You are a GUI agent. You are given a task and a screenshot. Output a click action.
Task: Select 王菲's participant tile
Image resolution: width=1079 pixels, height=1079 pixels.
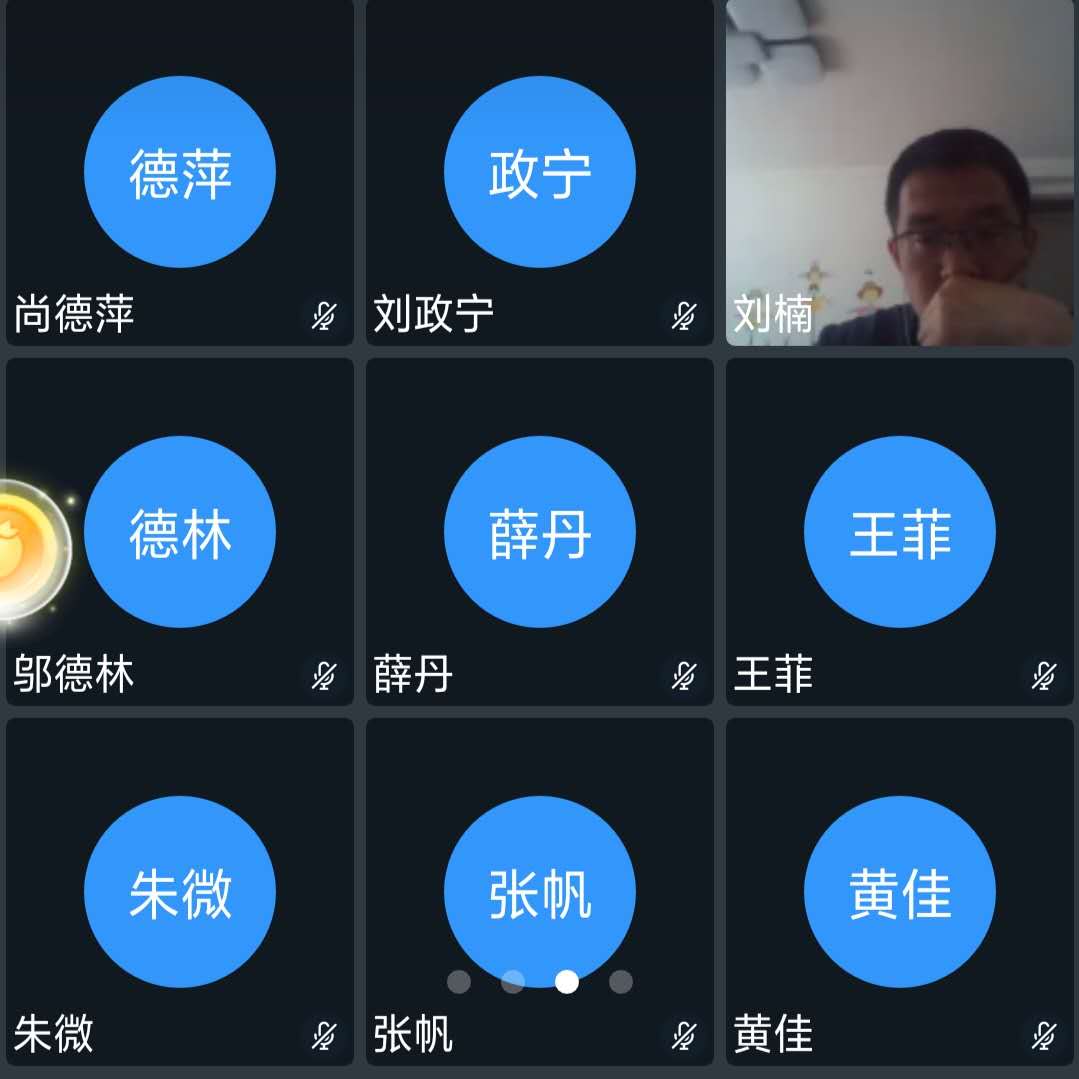pos(900,532)
